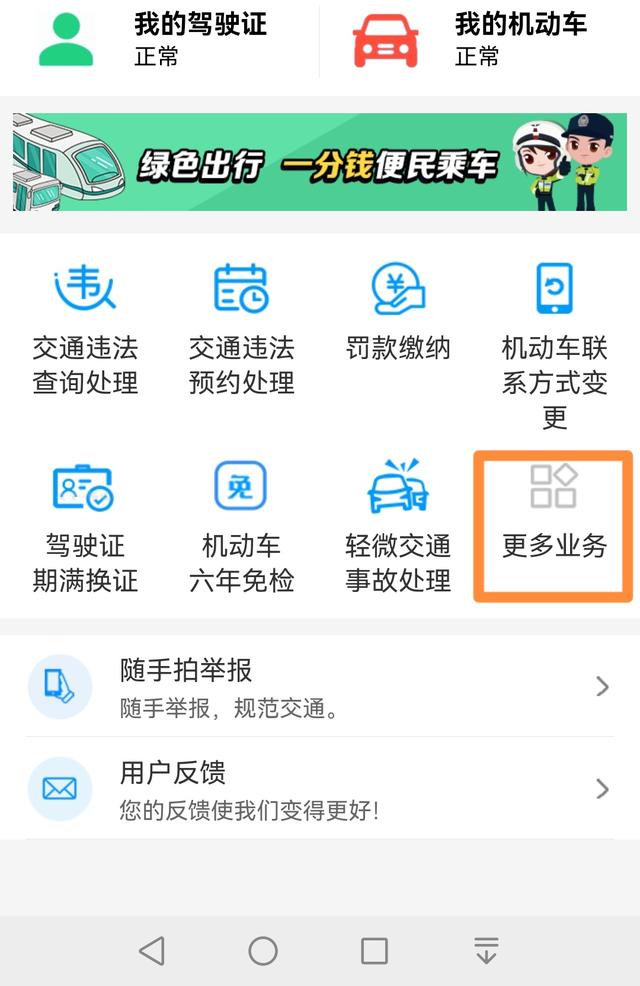Tap the 绿色出行 bus ride banner
Screen dimensions: 640x986
click(x=320, y=162)
